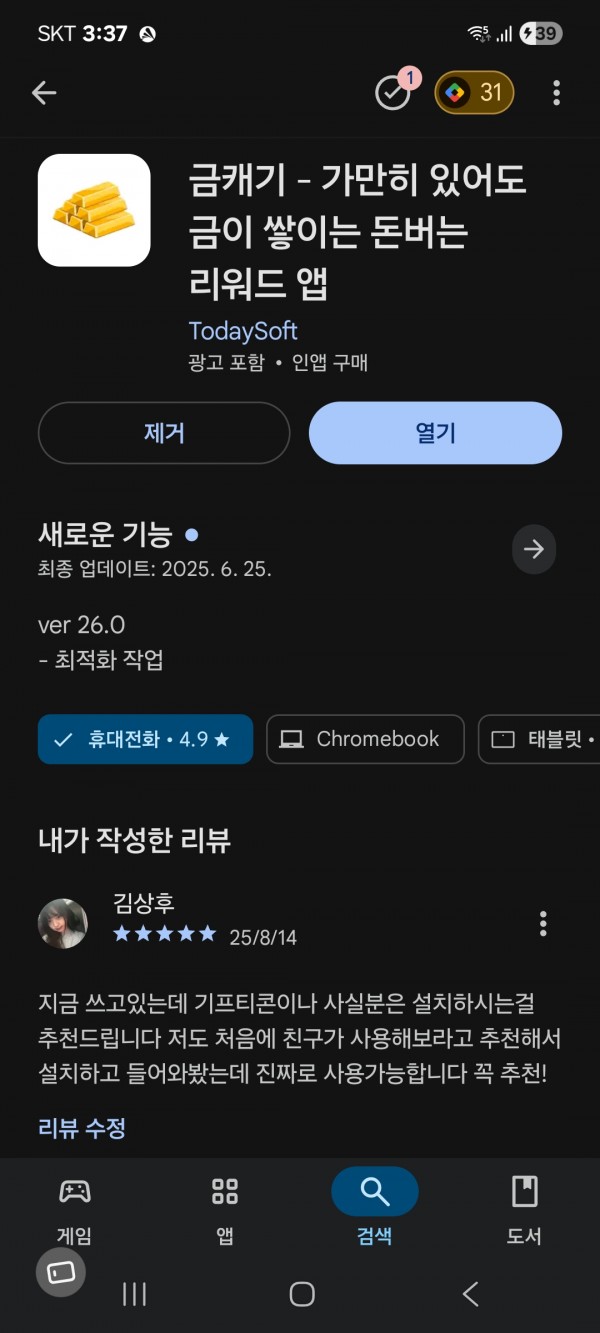Select the 휴대전화 4.9 rating chip
The height and width of the screenshot is (1333, 600).
pos(145,739)
